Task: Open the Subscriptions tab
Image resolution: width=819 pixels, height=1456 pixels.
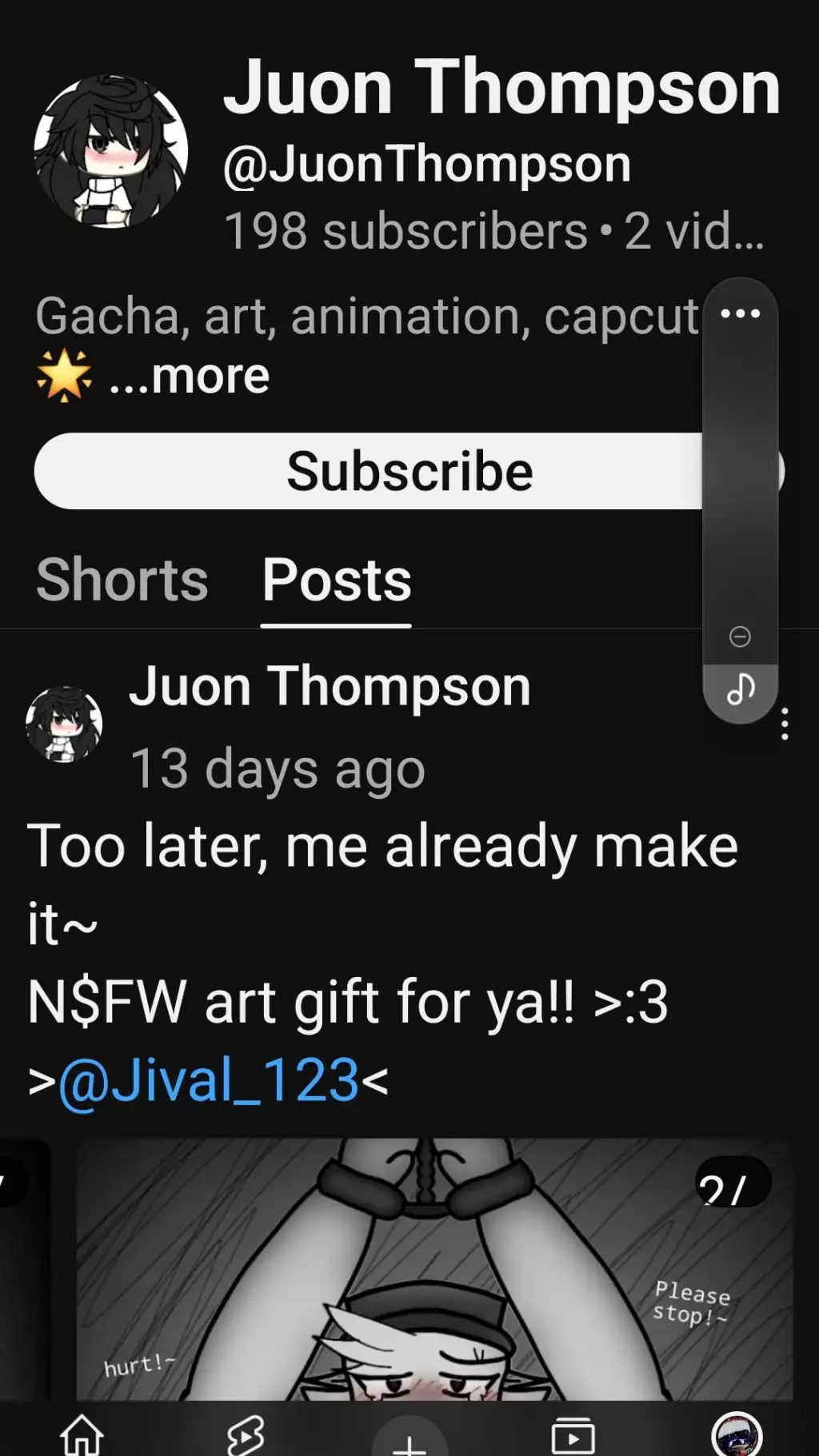Action: 573,1436
